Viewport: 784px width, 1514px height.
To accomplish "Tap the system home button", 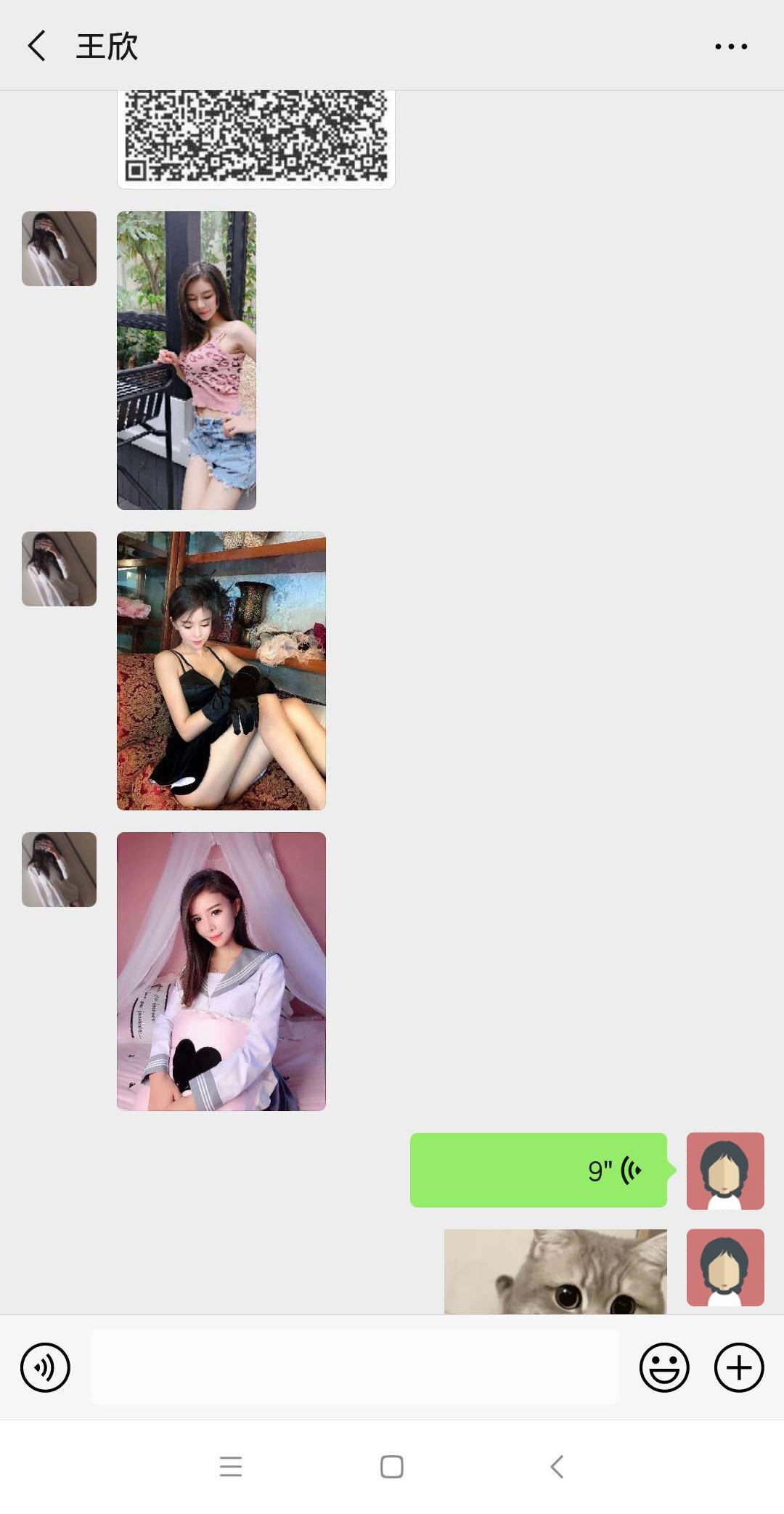I will [391, 1466].
